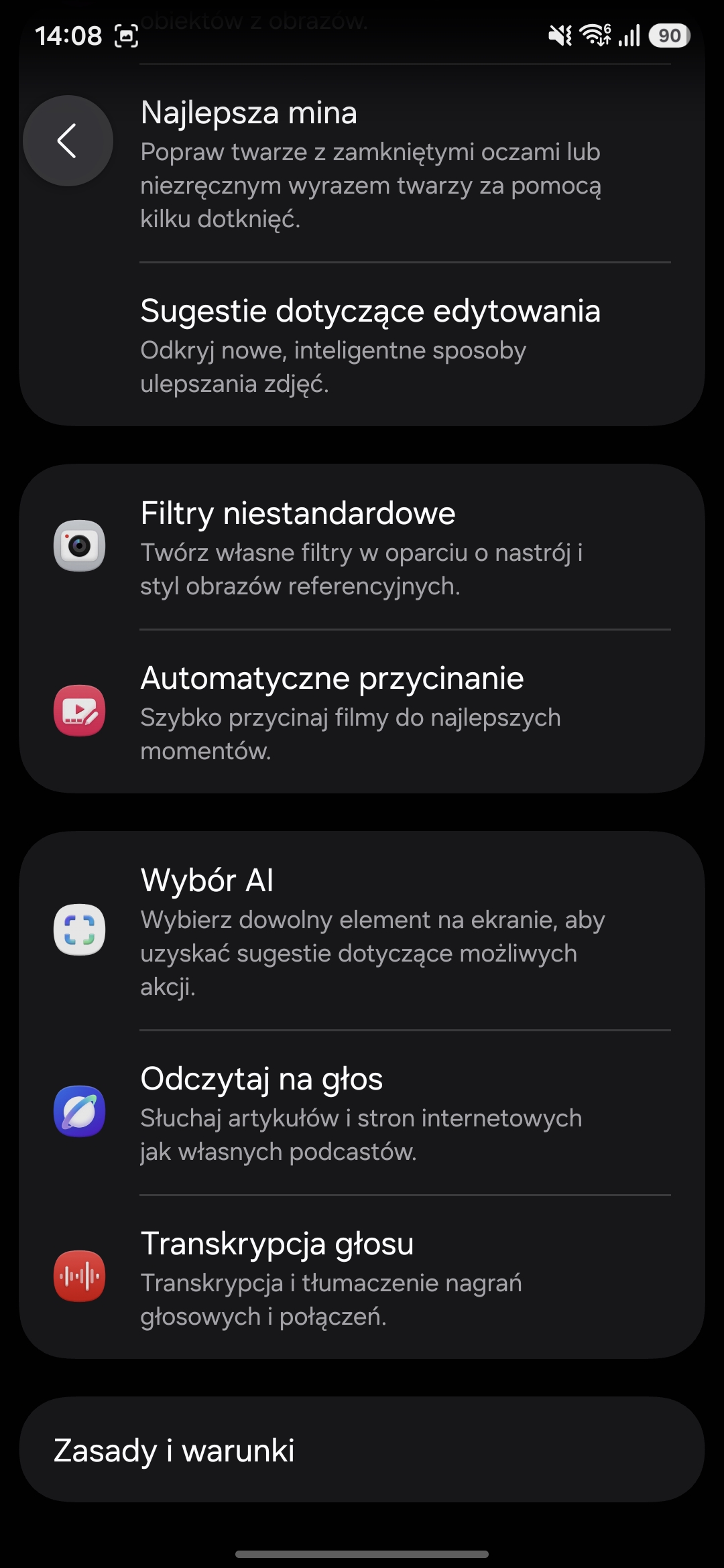Go back using the round arrow button
724x1568 pixels.
click(x=68, y=141)
